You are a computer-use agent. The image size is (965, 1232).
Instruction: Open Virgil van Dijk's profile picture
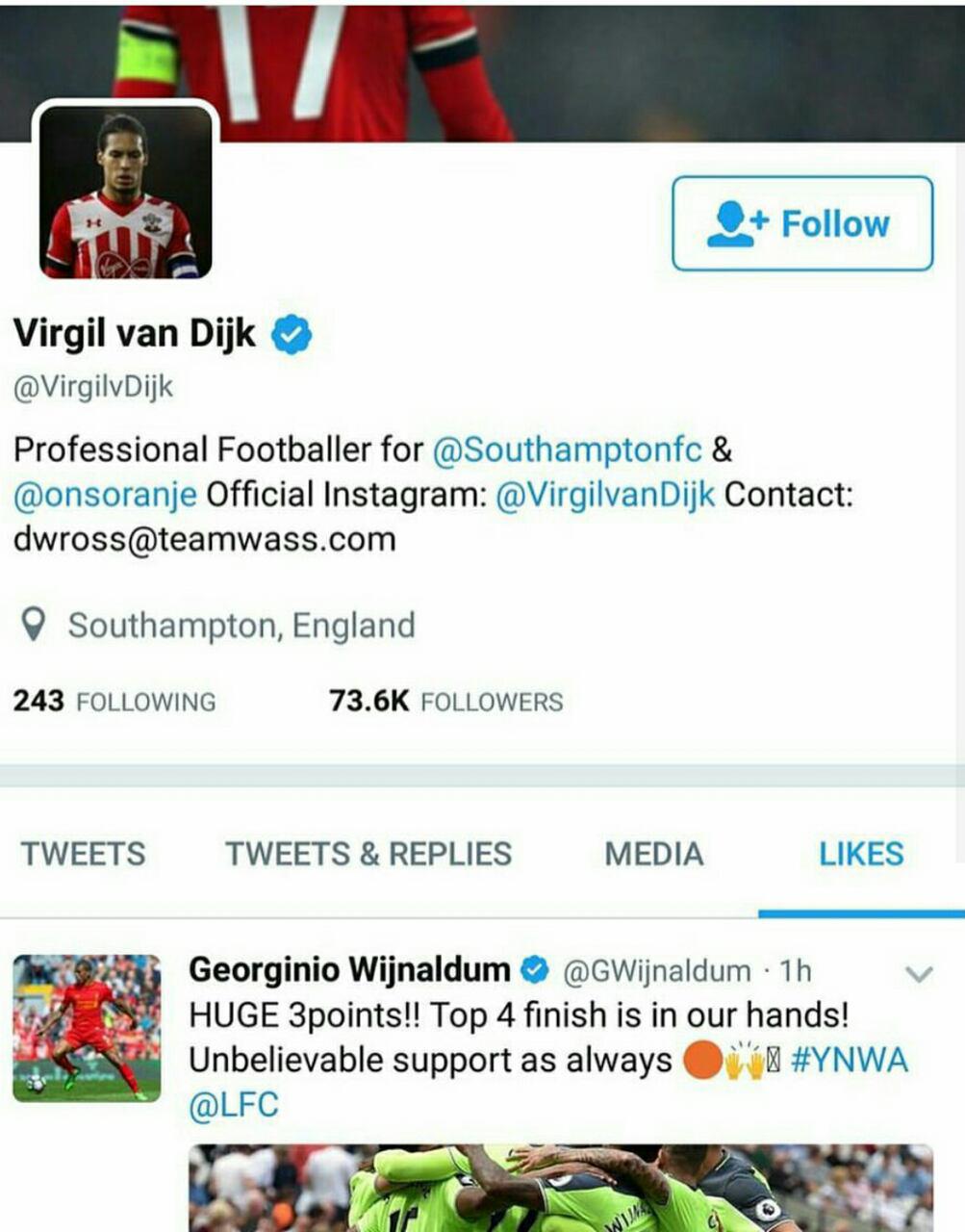(126, 192)
